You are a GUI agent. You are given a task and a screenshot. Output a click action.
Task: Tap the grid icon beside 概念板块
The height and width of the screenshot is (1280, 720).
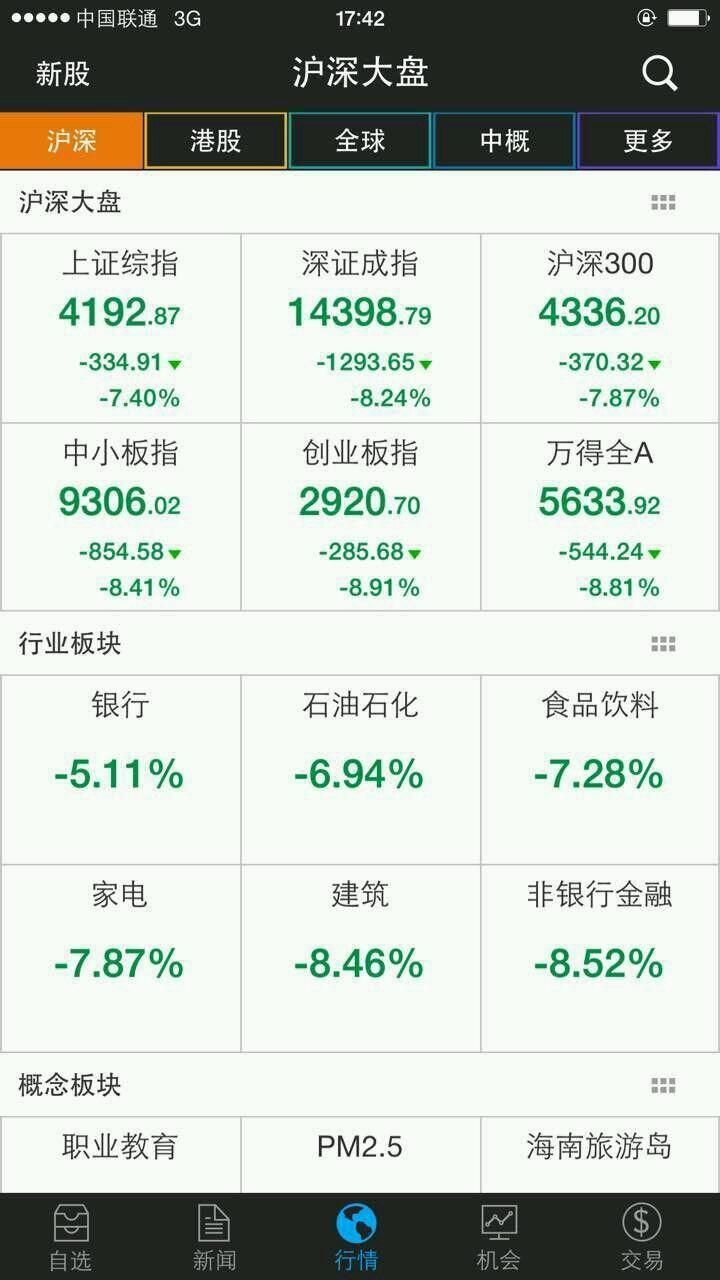pos(663,1085)
